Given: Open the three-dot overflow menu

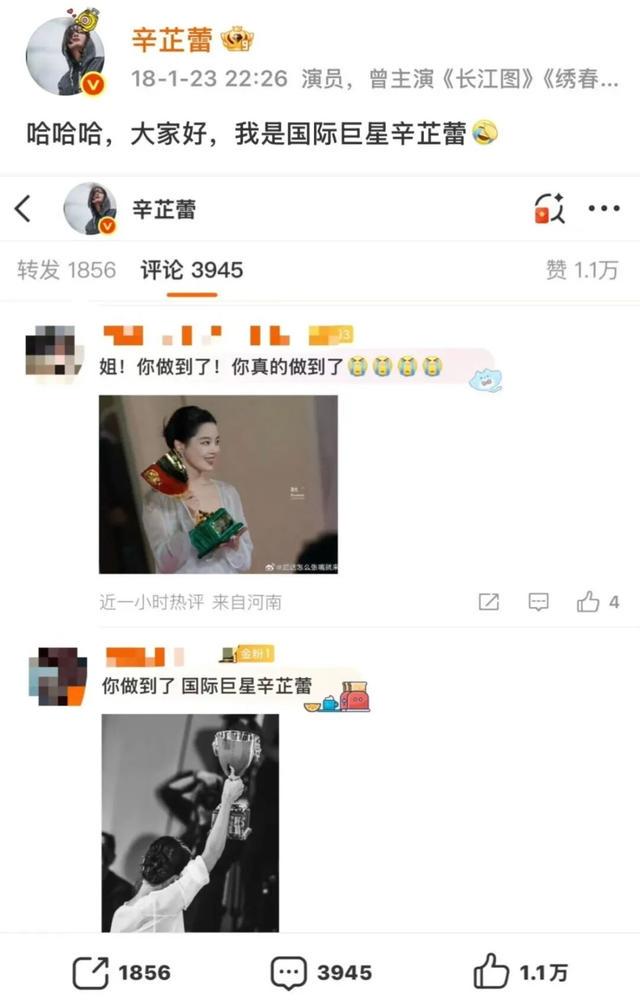Looking at the screenshot, I should click(x=604, y=209).
